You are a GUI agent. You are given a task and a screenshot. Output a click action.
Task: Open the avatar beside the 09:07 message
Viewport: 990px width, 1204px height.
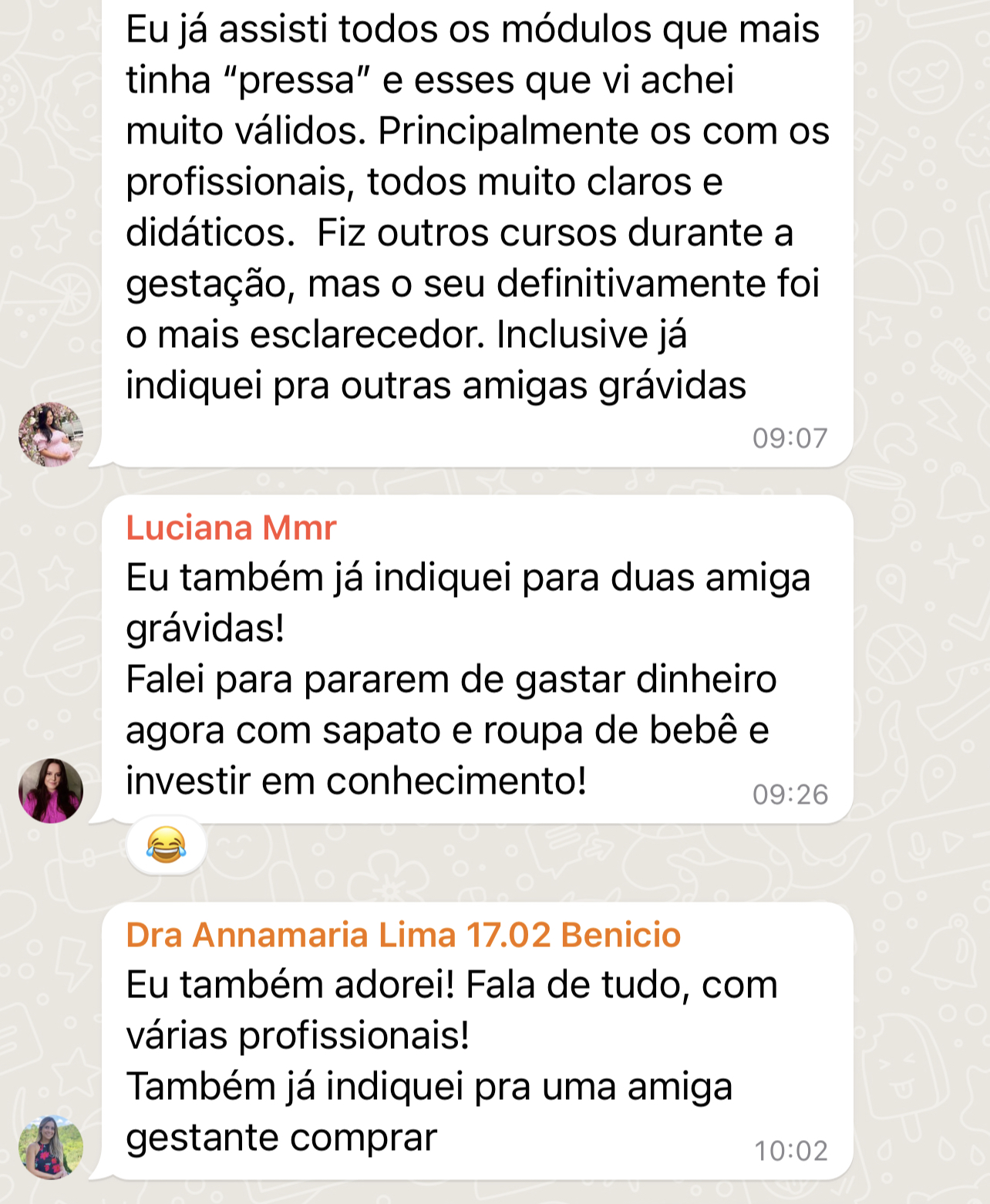[x=51, y=434]
